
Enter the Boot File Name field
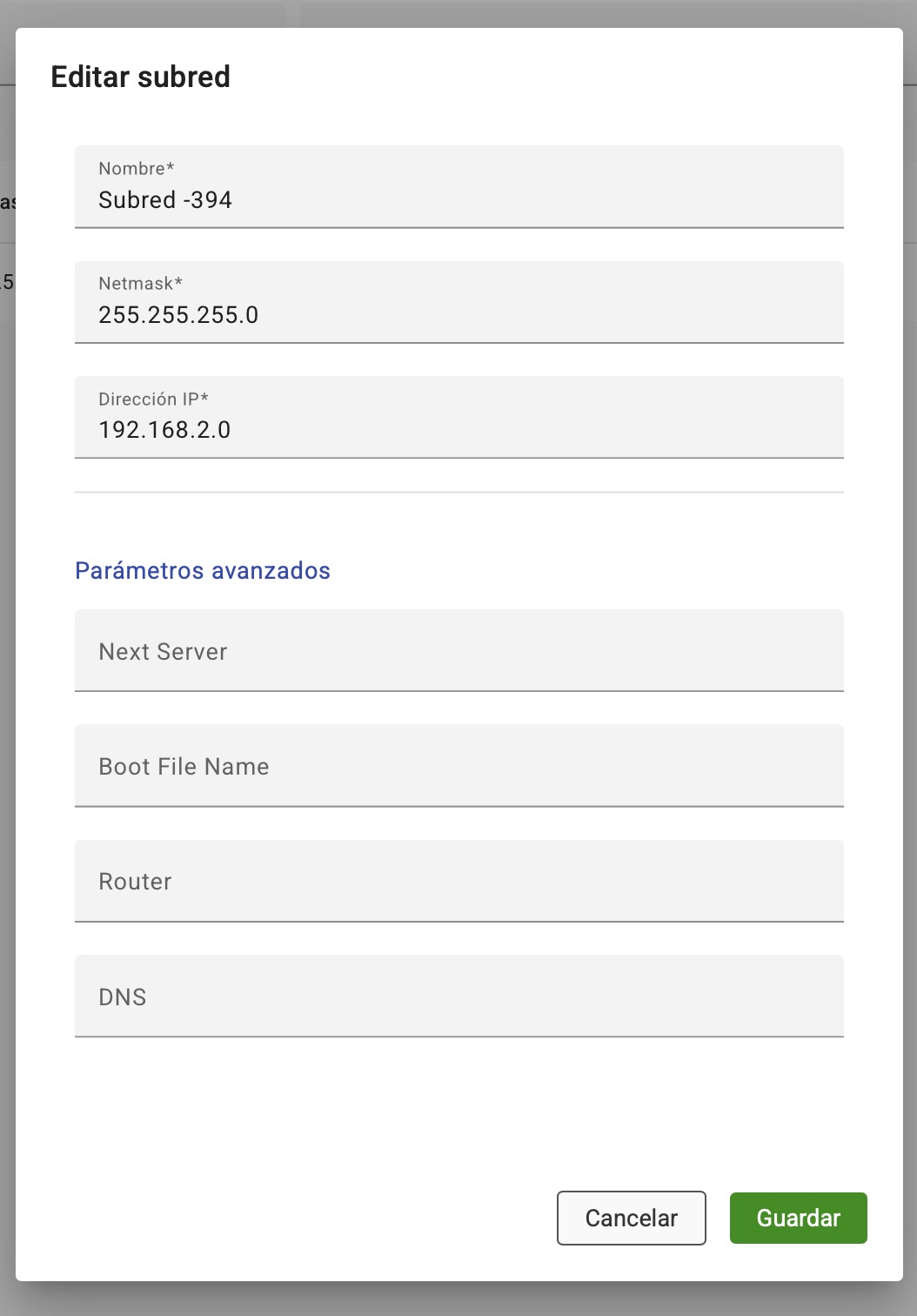(458, 766)
